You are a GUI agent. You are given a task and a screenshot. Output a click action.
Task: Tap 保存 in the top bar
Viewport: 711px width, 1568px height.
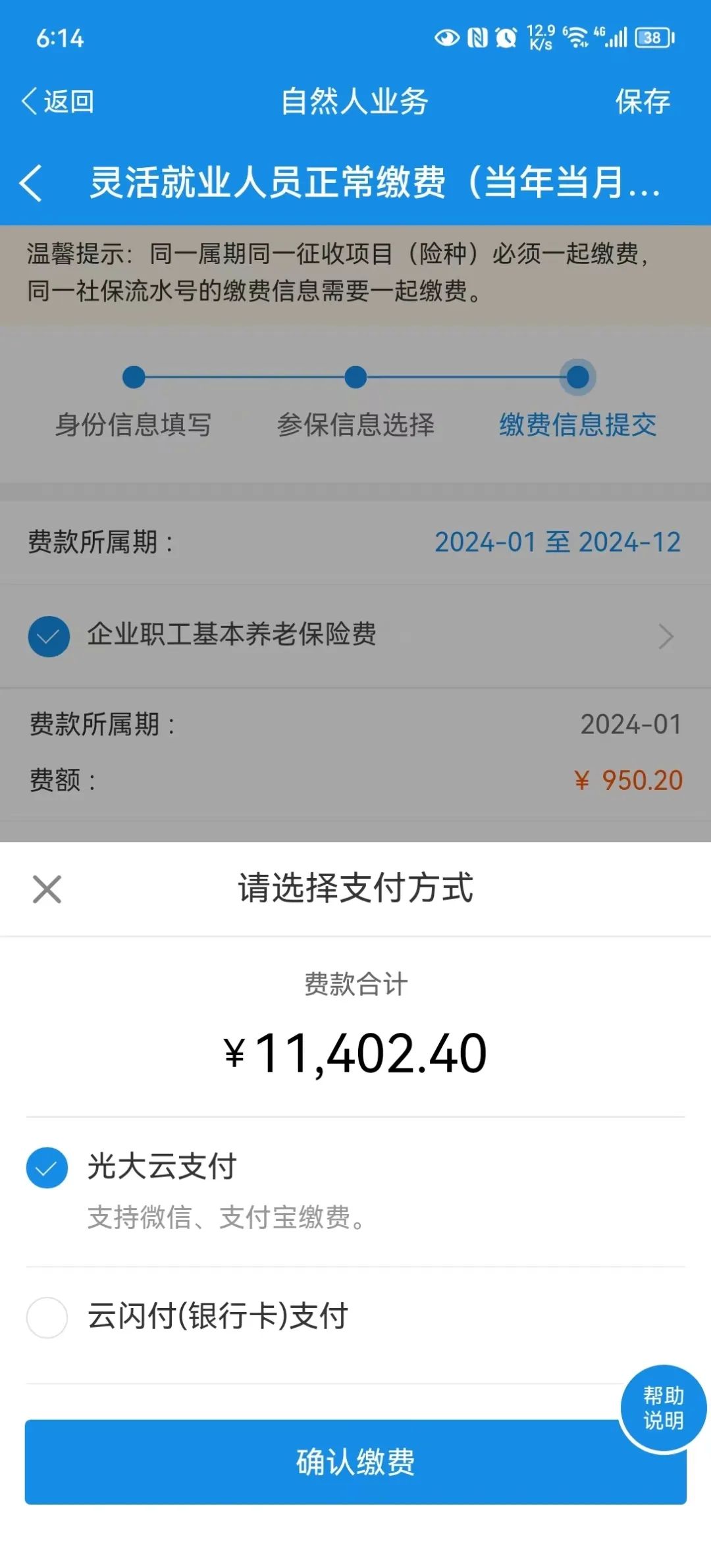pyautogui.click(x=642, y=101)
